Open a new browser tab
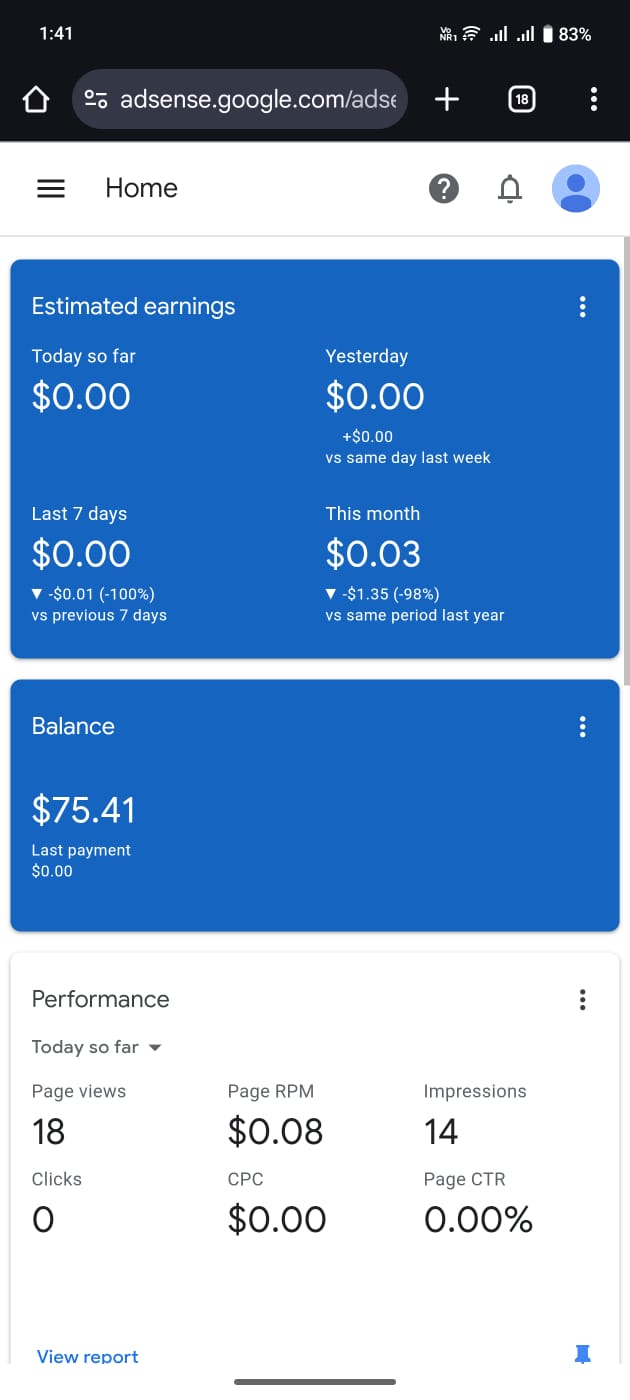Screen dimensions: 630x1400 [x=447, y=99]
